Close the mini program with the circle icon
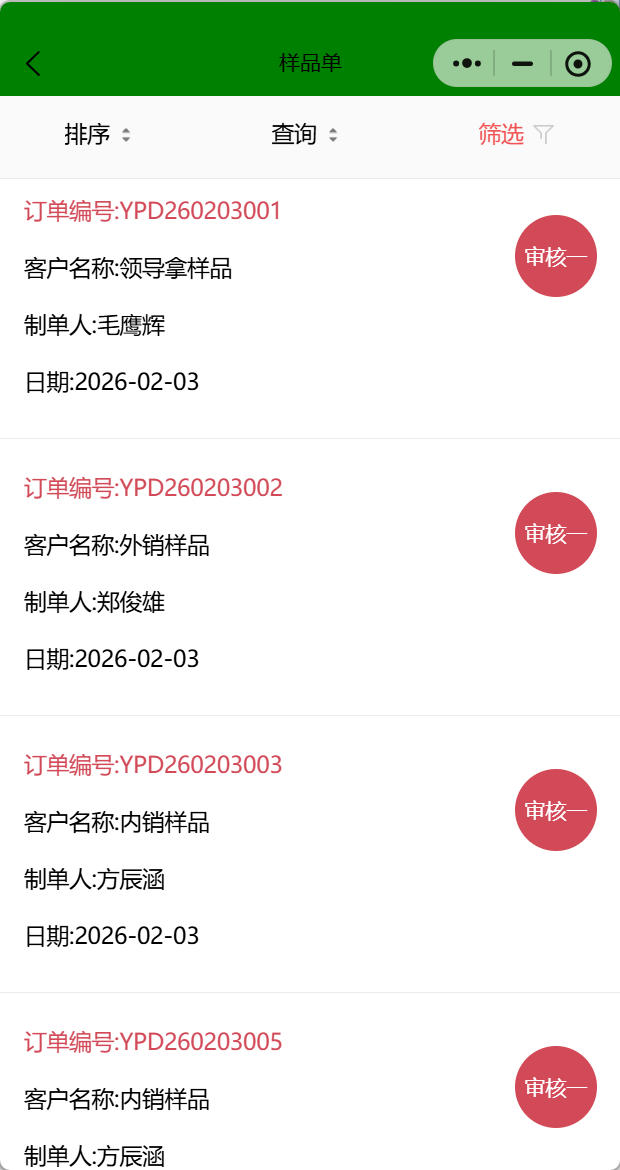 [x=578, y=64]
